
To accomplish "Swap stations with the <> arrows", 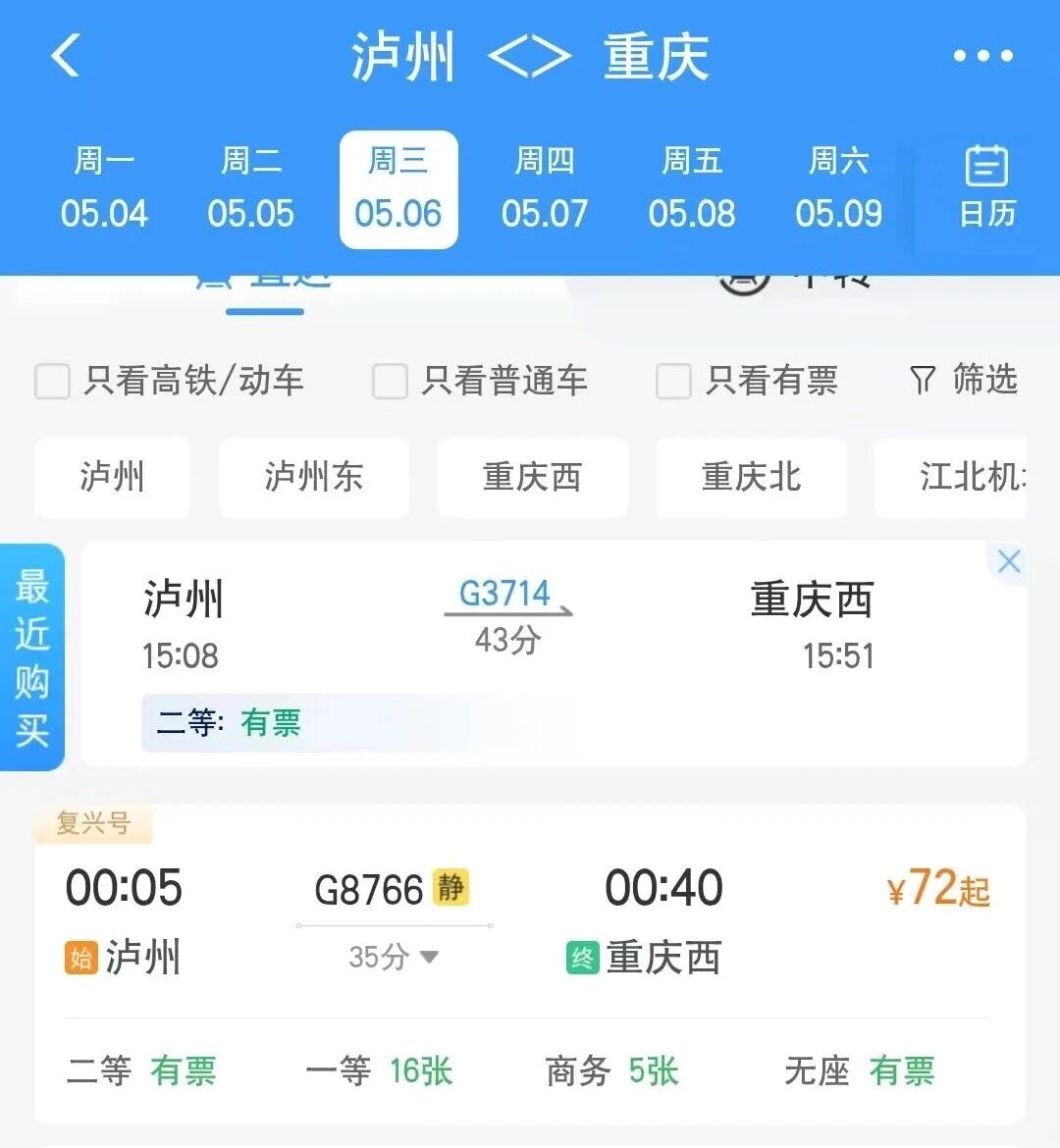I will [529, 56].
